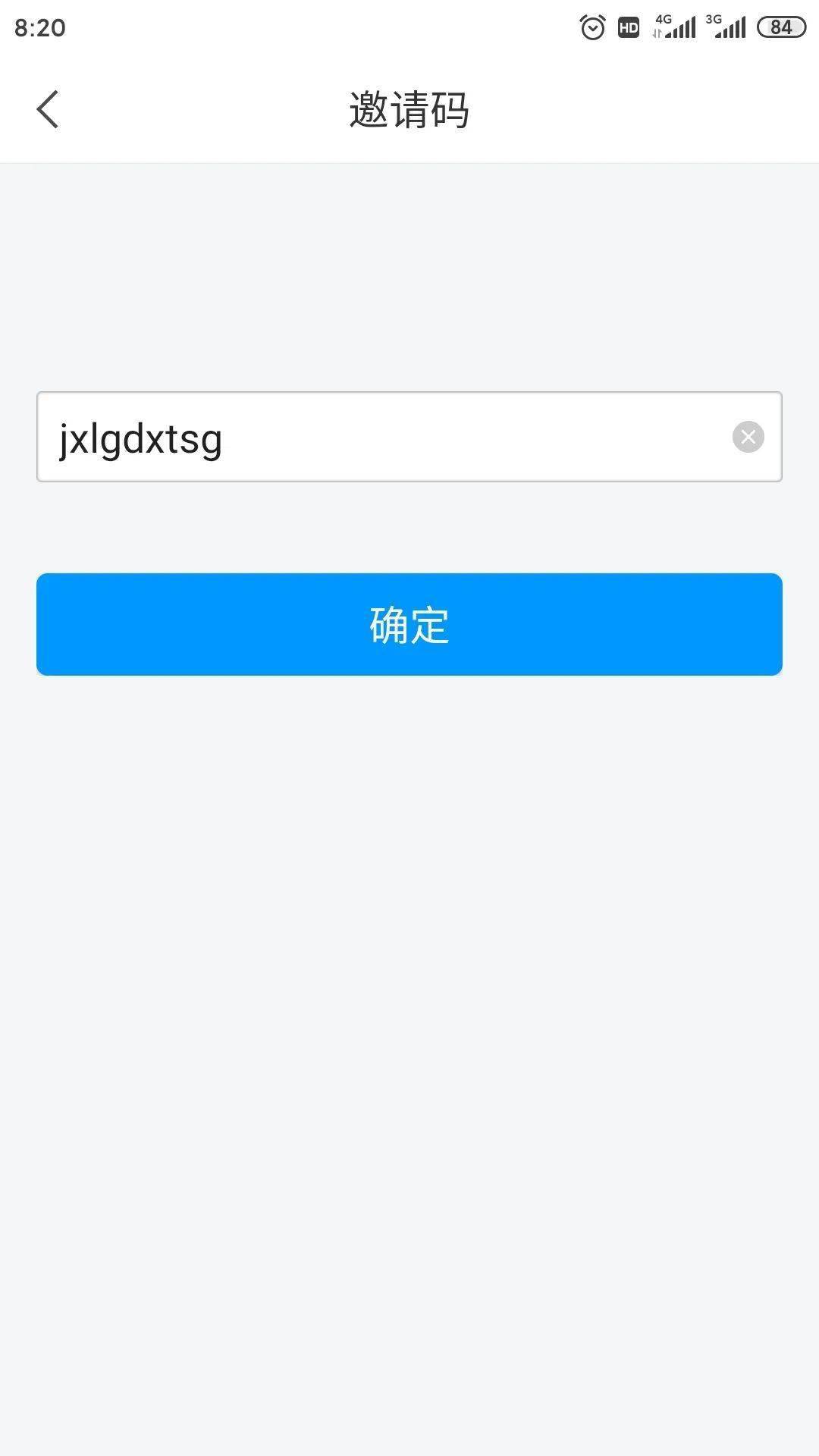Confirm with the 确定 button

point(409,624)
